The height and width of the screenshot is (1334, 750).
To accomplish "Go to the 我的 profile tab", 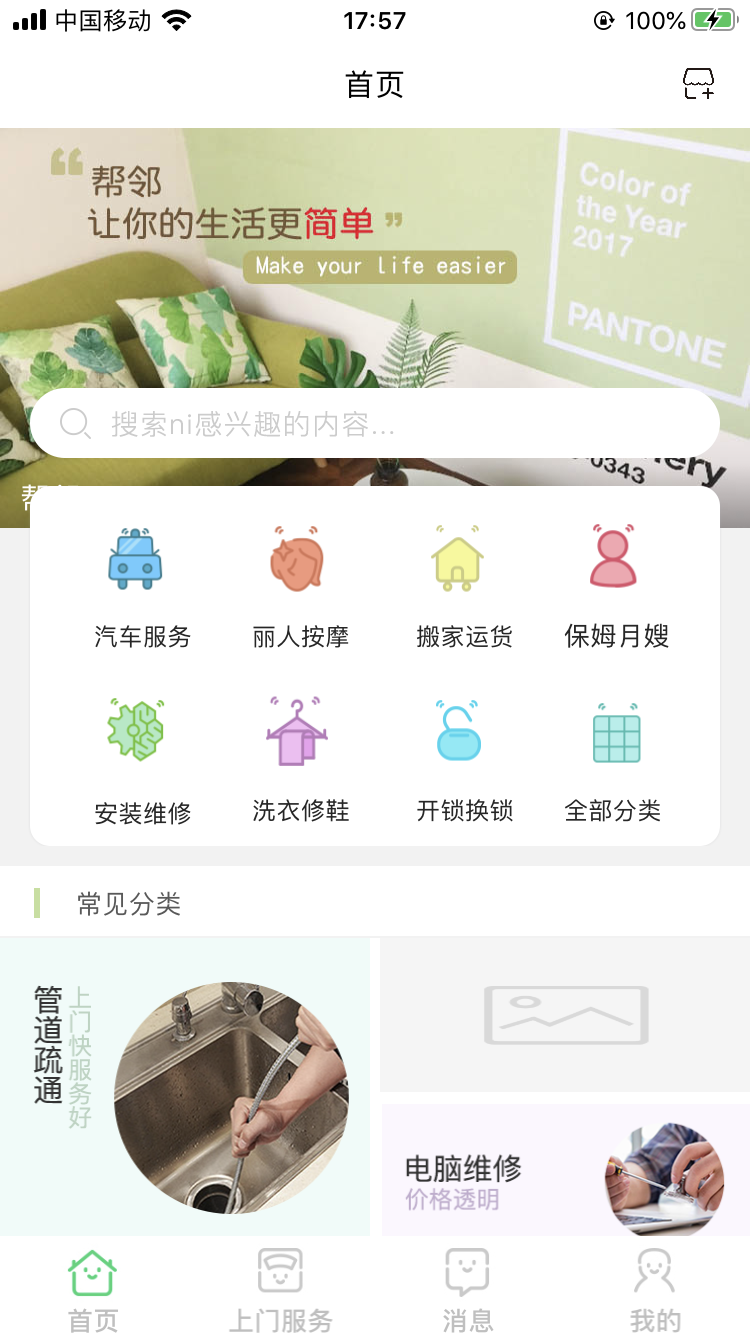I will click(655, 1290).
